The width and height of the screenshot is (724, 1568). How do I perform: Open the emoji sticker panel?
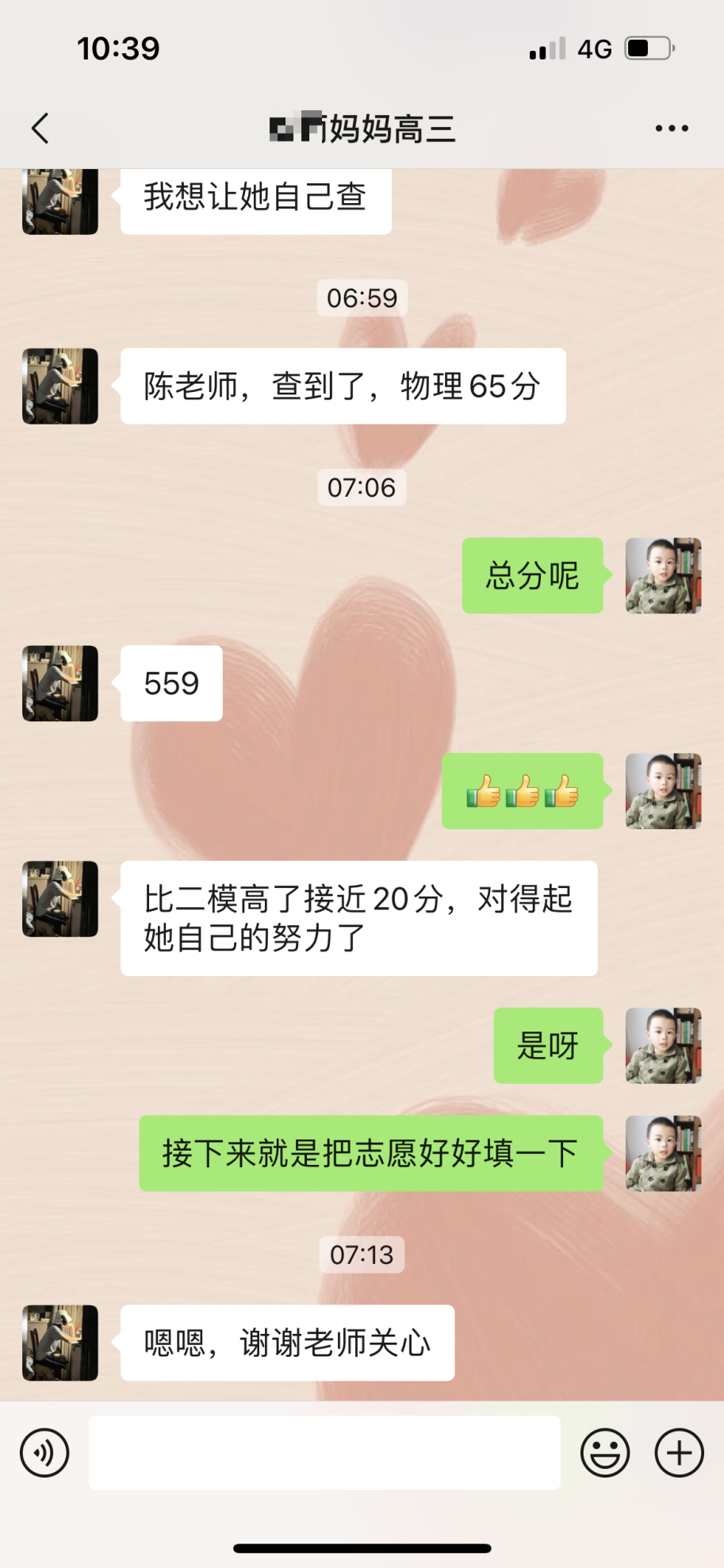604,1452
